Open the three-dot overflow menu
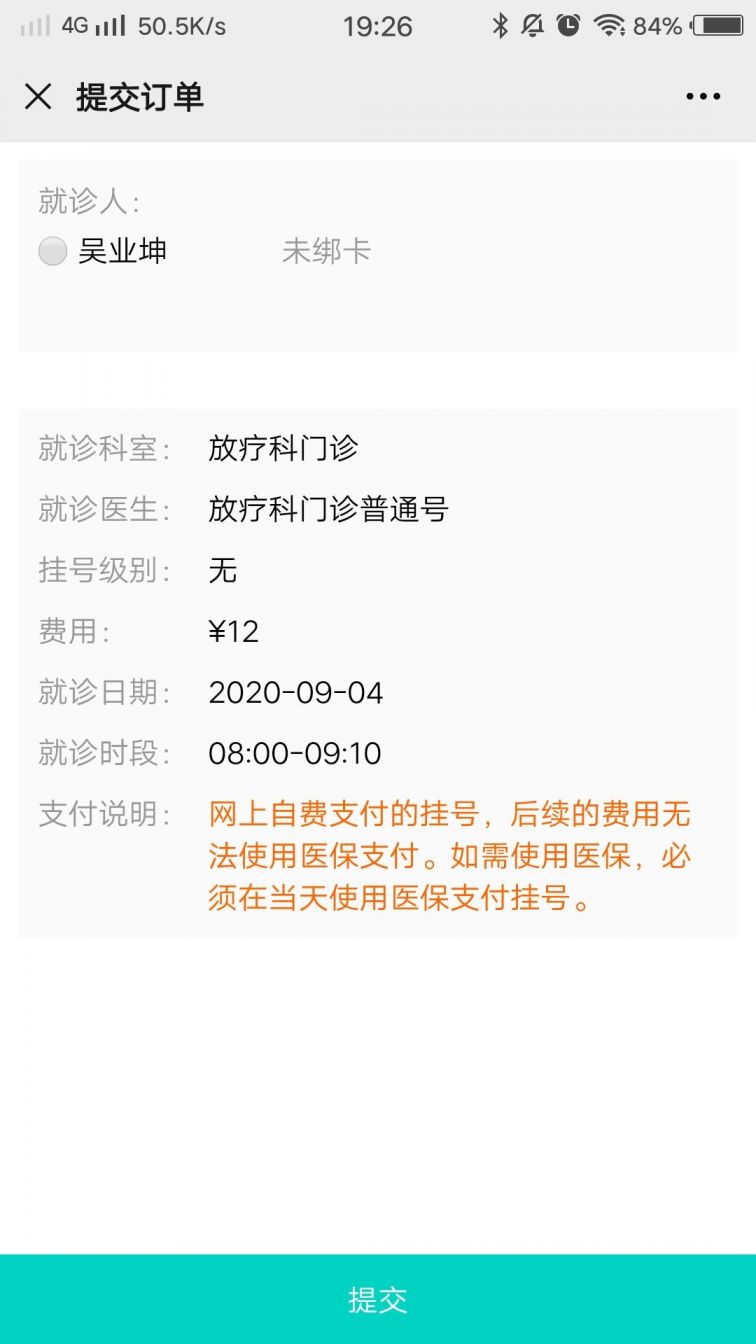 (702, 96)
